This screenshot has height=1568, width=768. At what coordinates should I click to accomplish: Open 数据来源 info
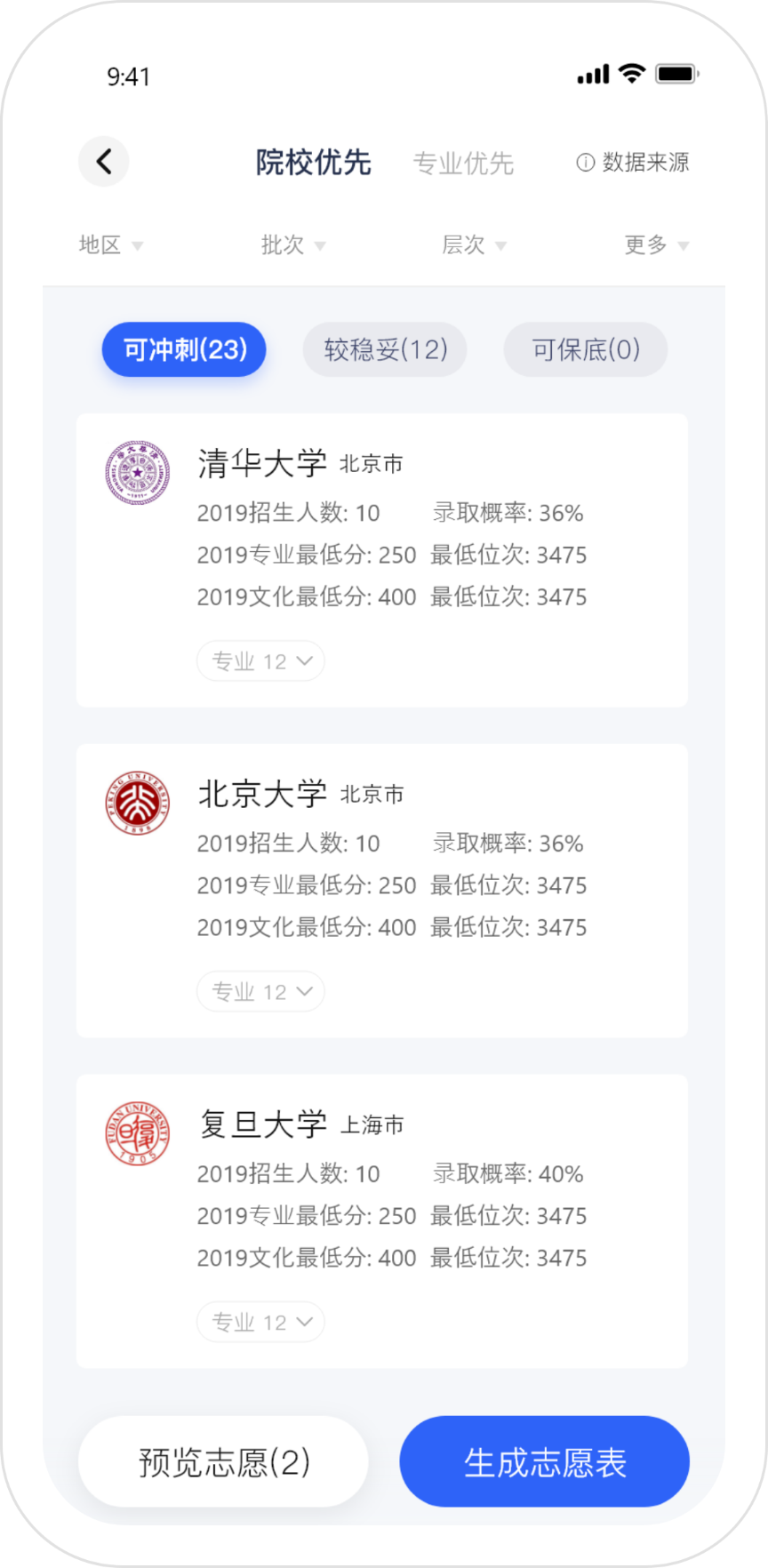(x=633, y=163)
